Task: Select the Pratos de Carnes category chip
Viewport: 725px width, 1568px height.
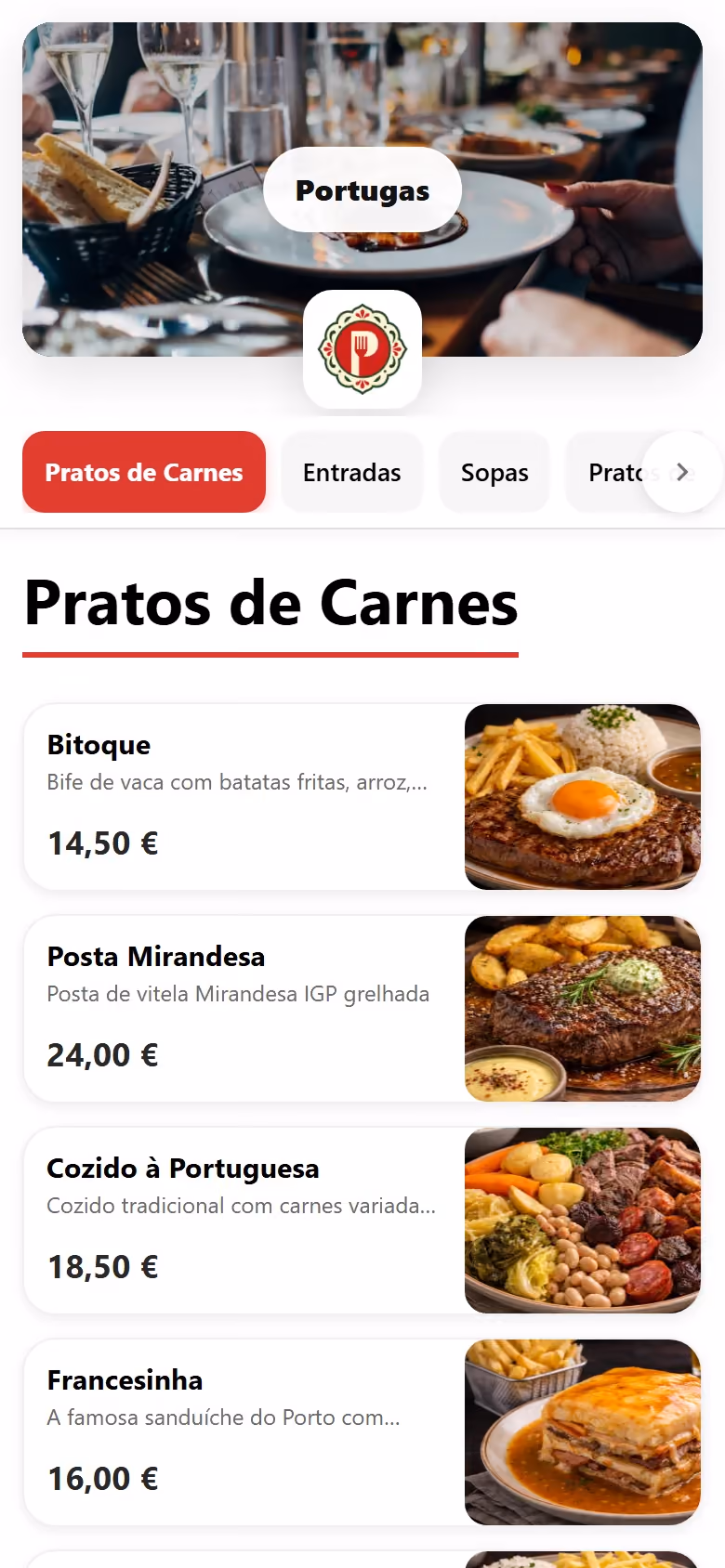Action: click(x=144, y=472)
